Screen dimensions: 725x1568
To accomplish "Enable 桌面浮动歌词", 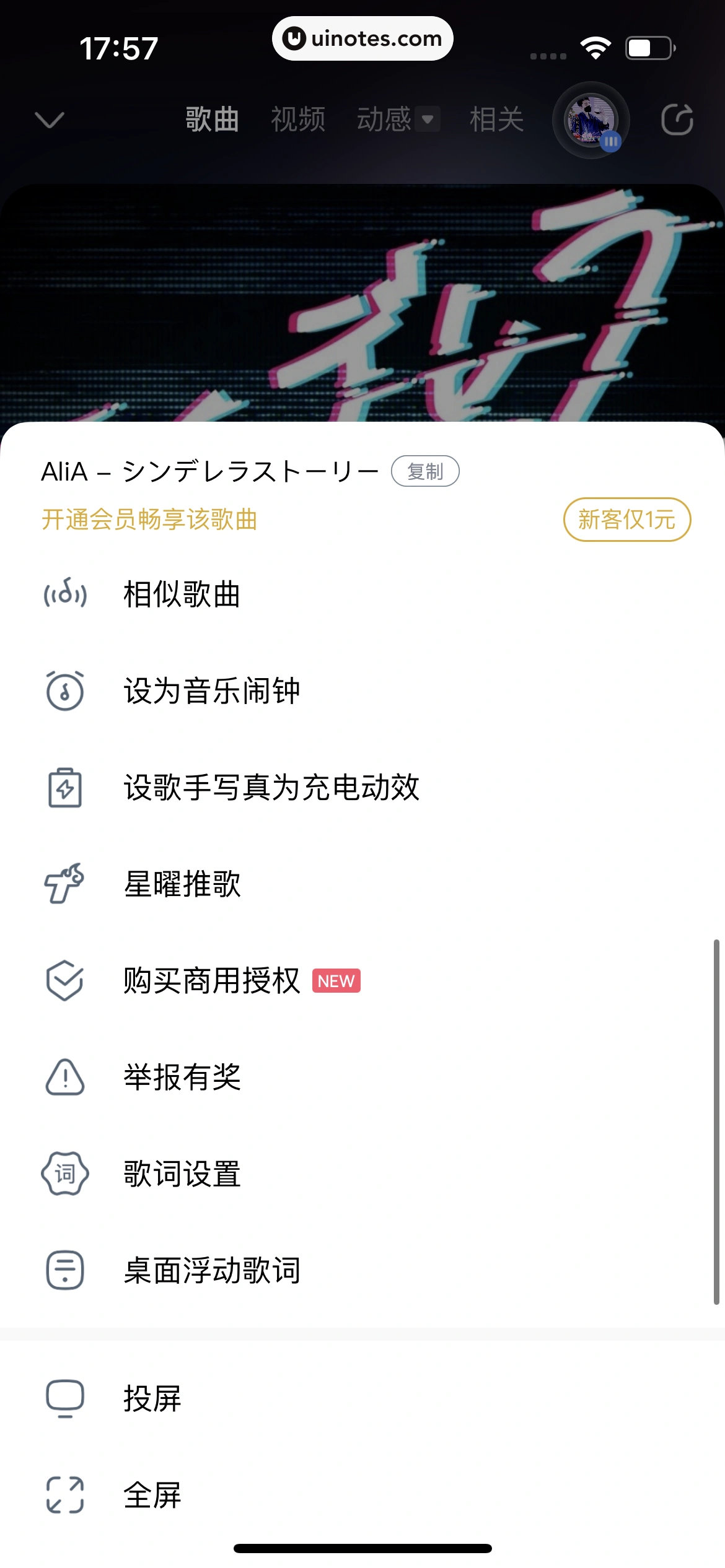I will [211, 1271].
